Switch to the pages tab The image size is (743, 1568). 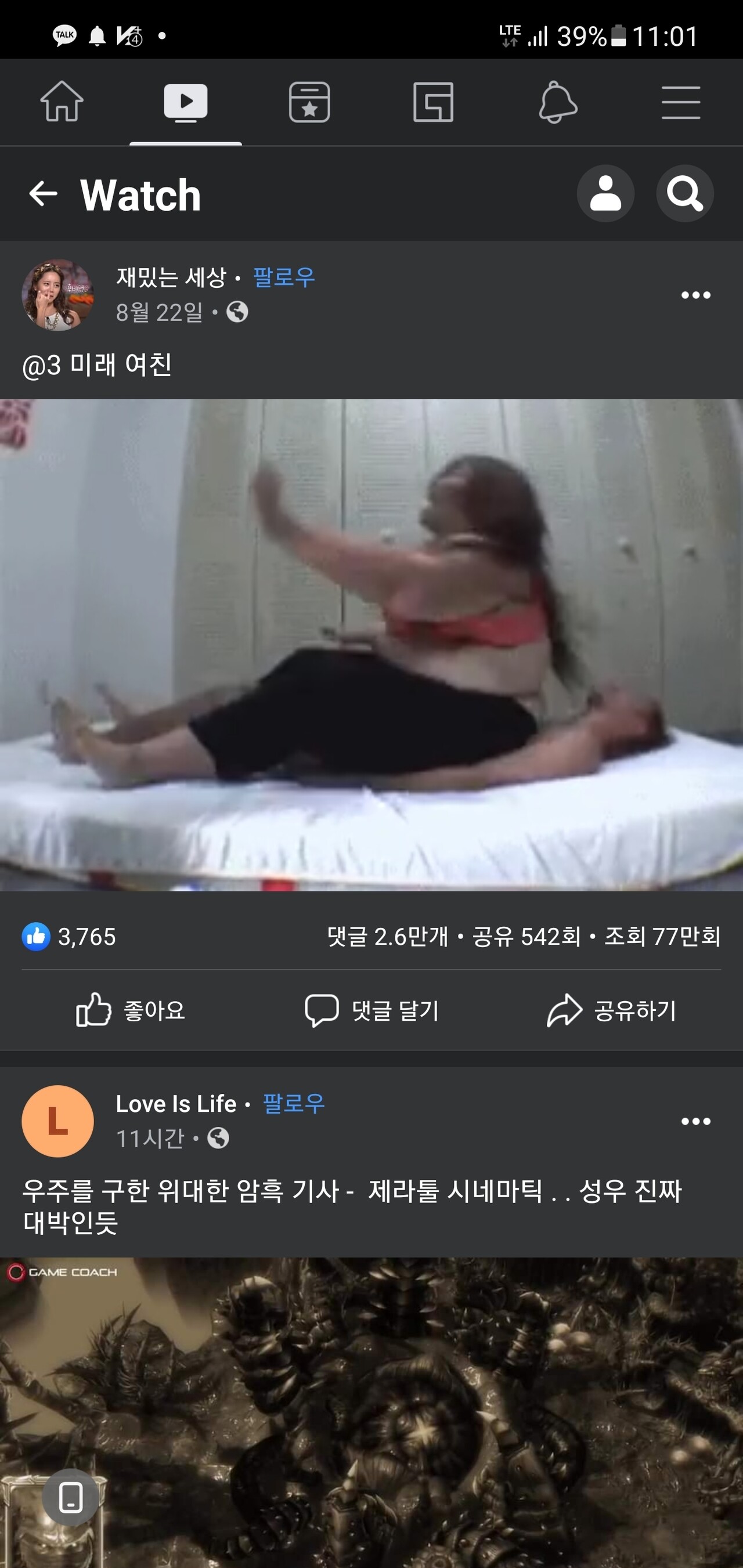433,102
